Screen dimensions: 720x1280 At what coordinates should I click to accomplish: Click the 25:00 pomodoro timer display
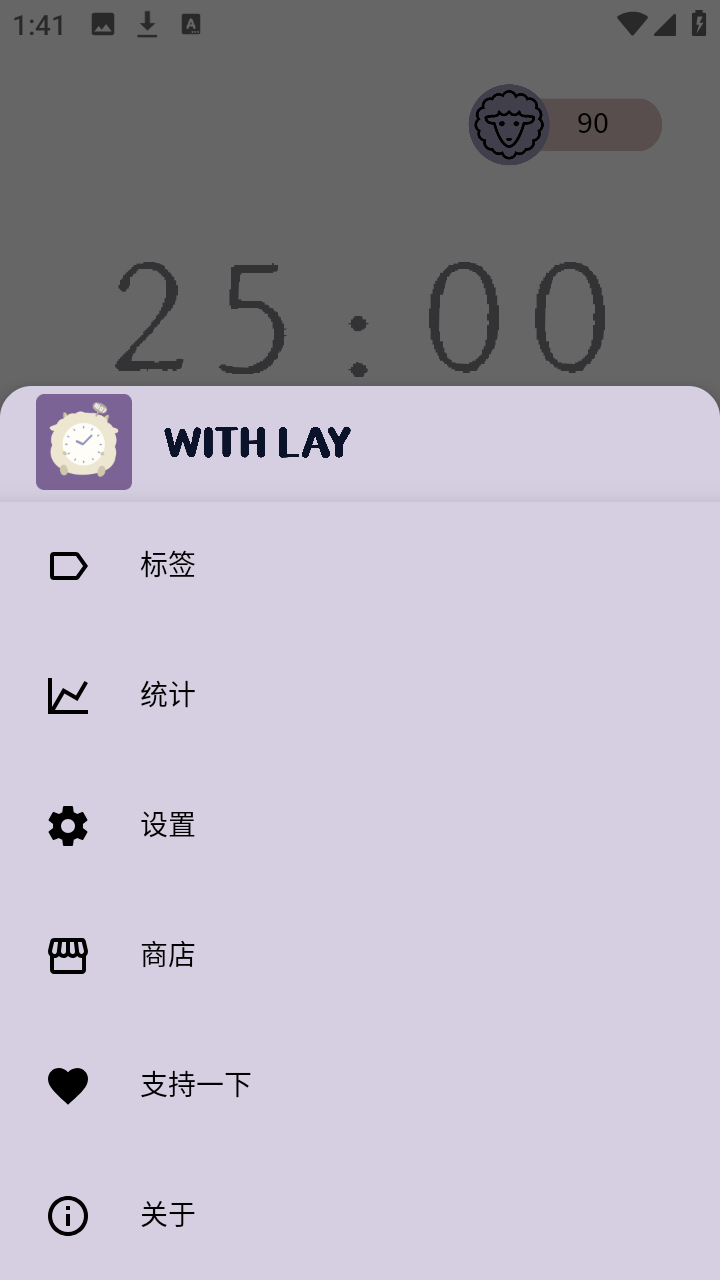360,315
